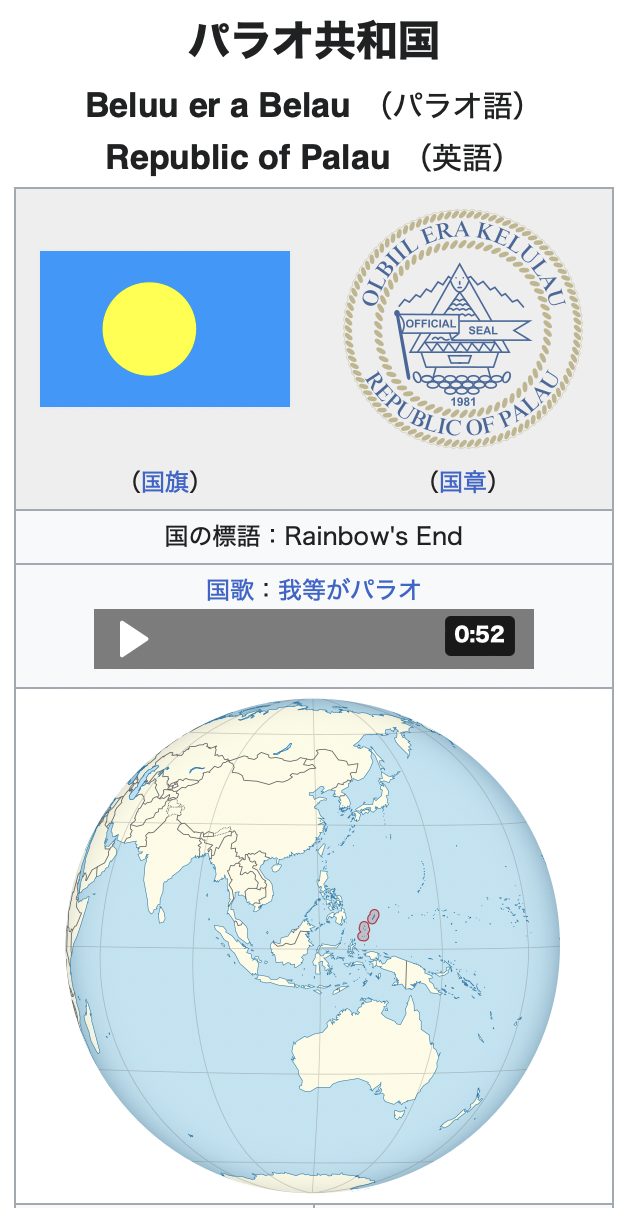Open the 国歌 link

click(x=230, y=590)
